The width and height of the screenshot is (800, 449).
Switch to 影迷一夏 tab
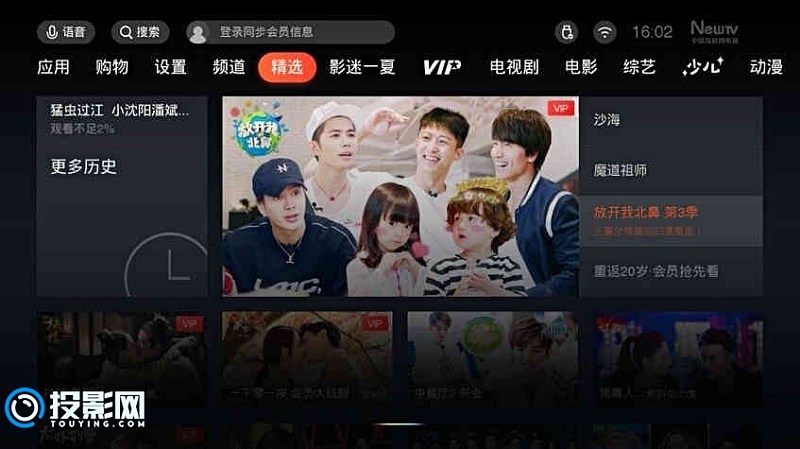pos(362,67)
